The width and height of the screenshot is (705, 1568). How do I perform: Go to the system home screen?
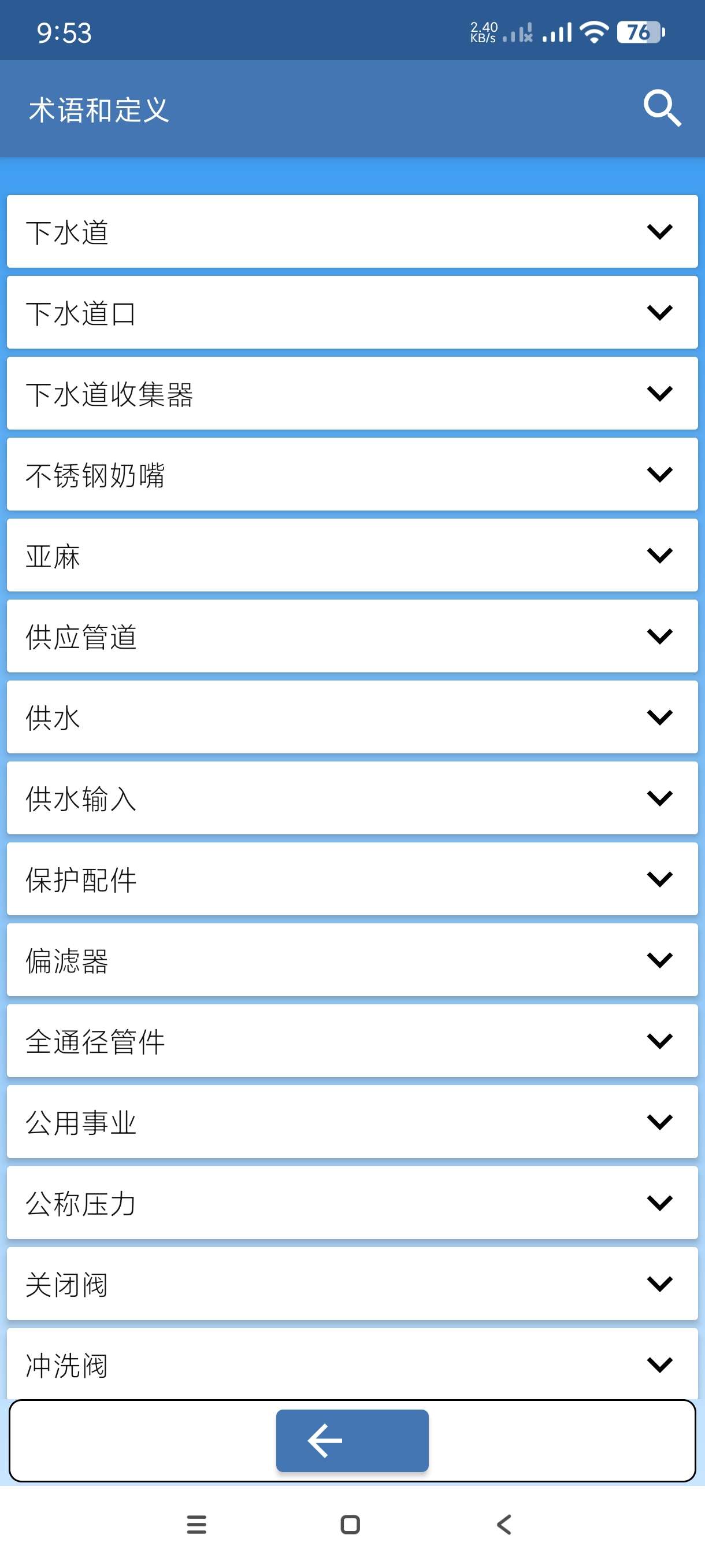350,1525
